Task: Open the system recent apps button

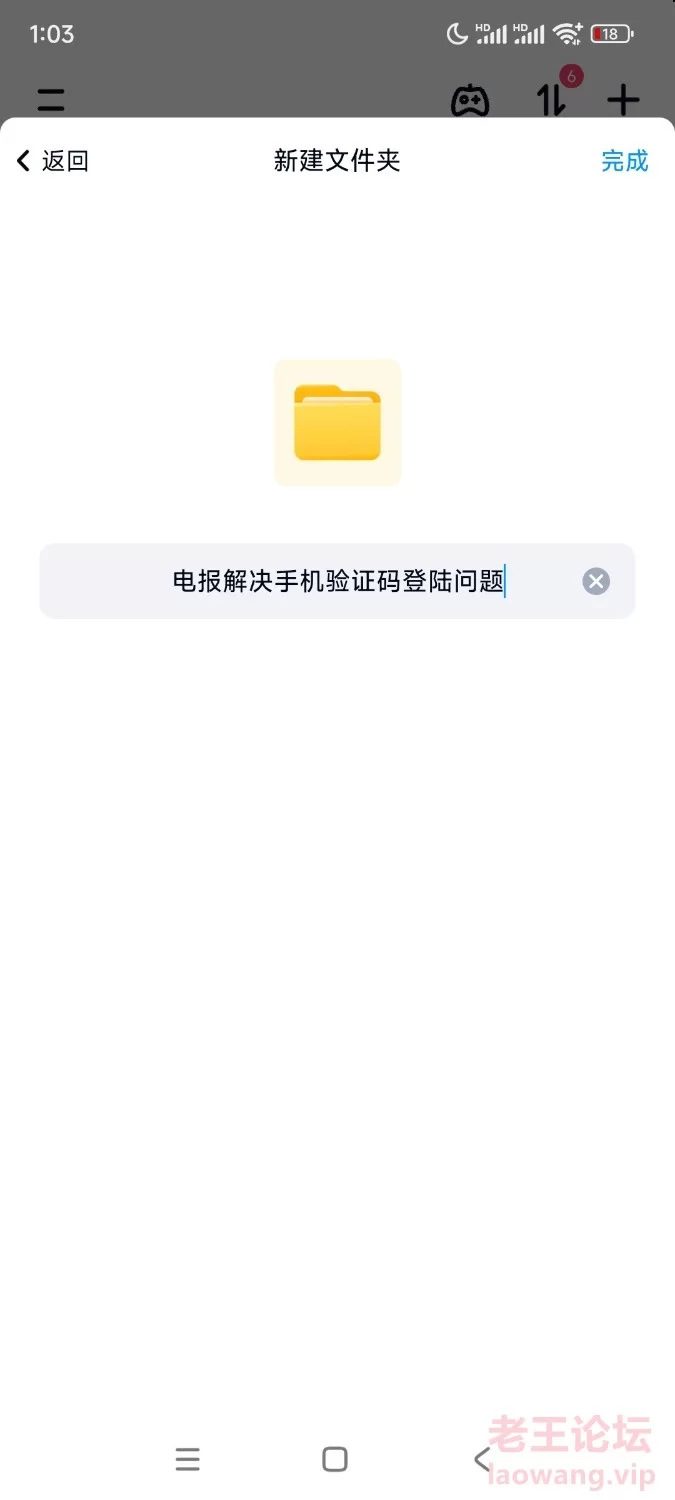Action: (187, 1459)
